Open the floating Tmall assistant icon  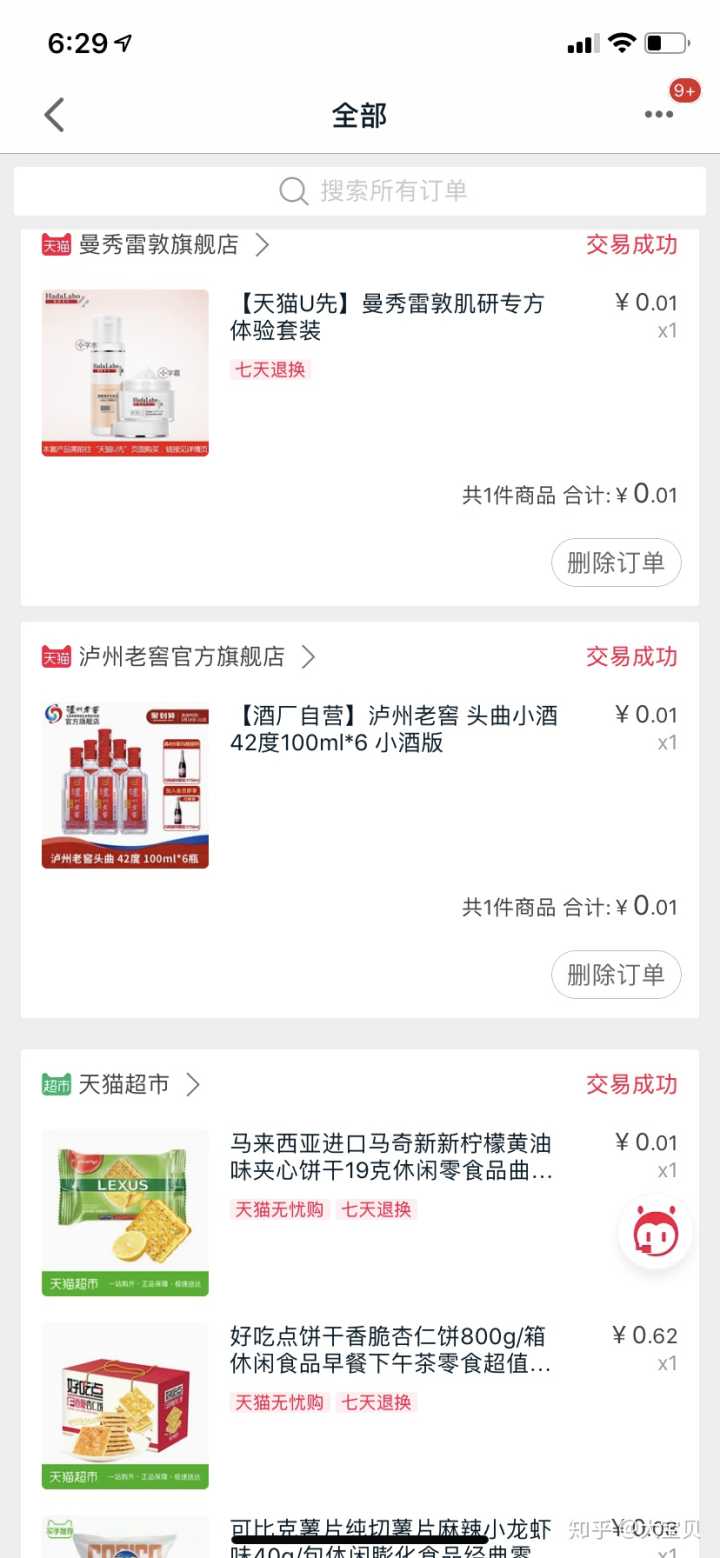(655, 1232)
